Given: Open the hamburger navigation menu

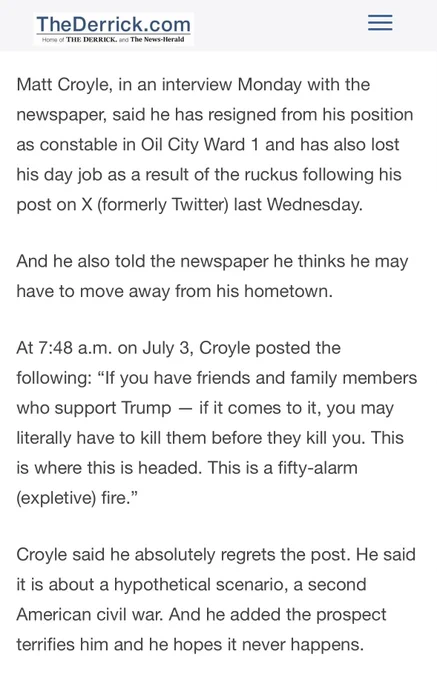Looking at the screenshot, I should 380,23.
